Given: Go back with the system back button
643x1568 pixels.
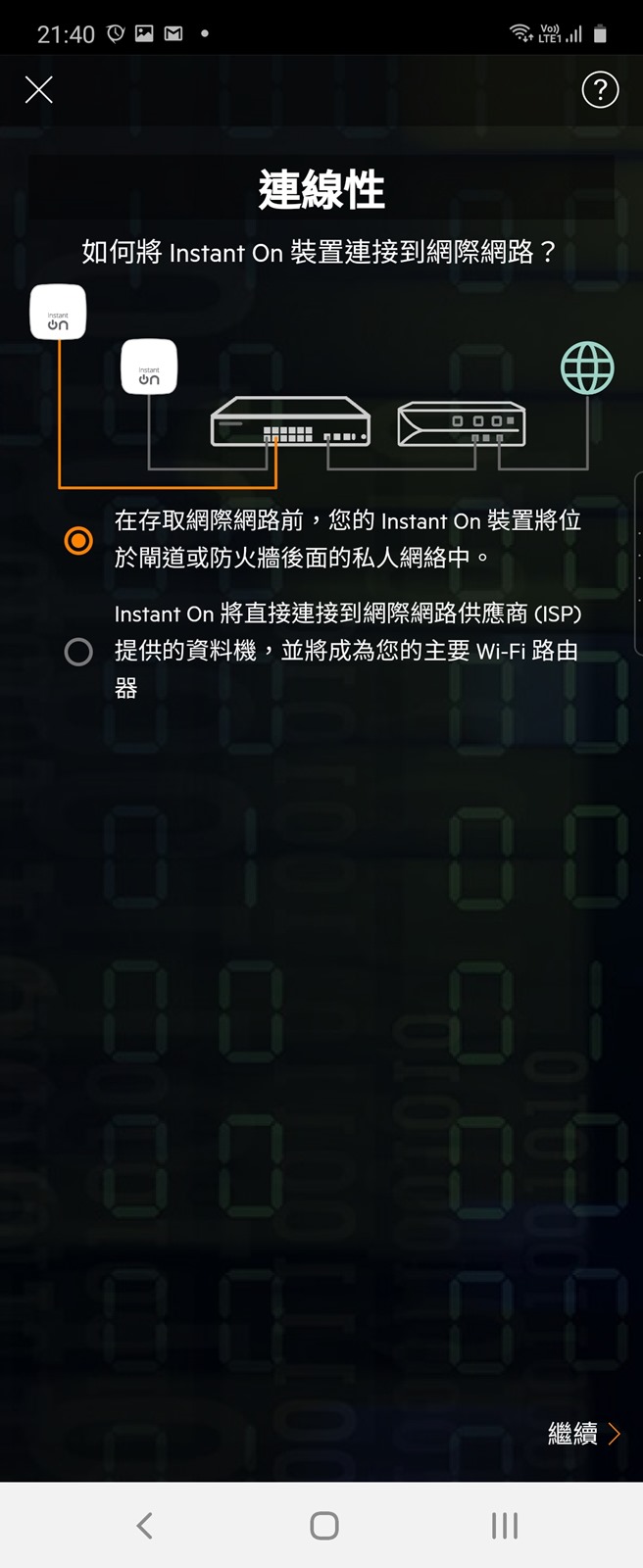Looking at the screenshot, I should pos(145,1525).
